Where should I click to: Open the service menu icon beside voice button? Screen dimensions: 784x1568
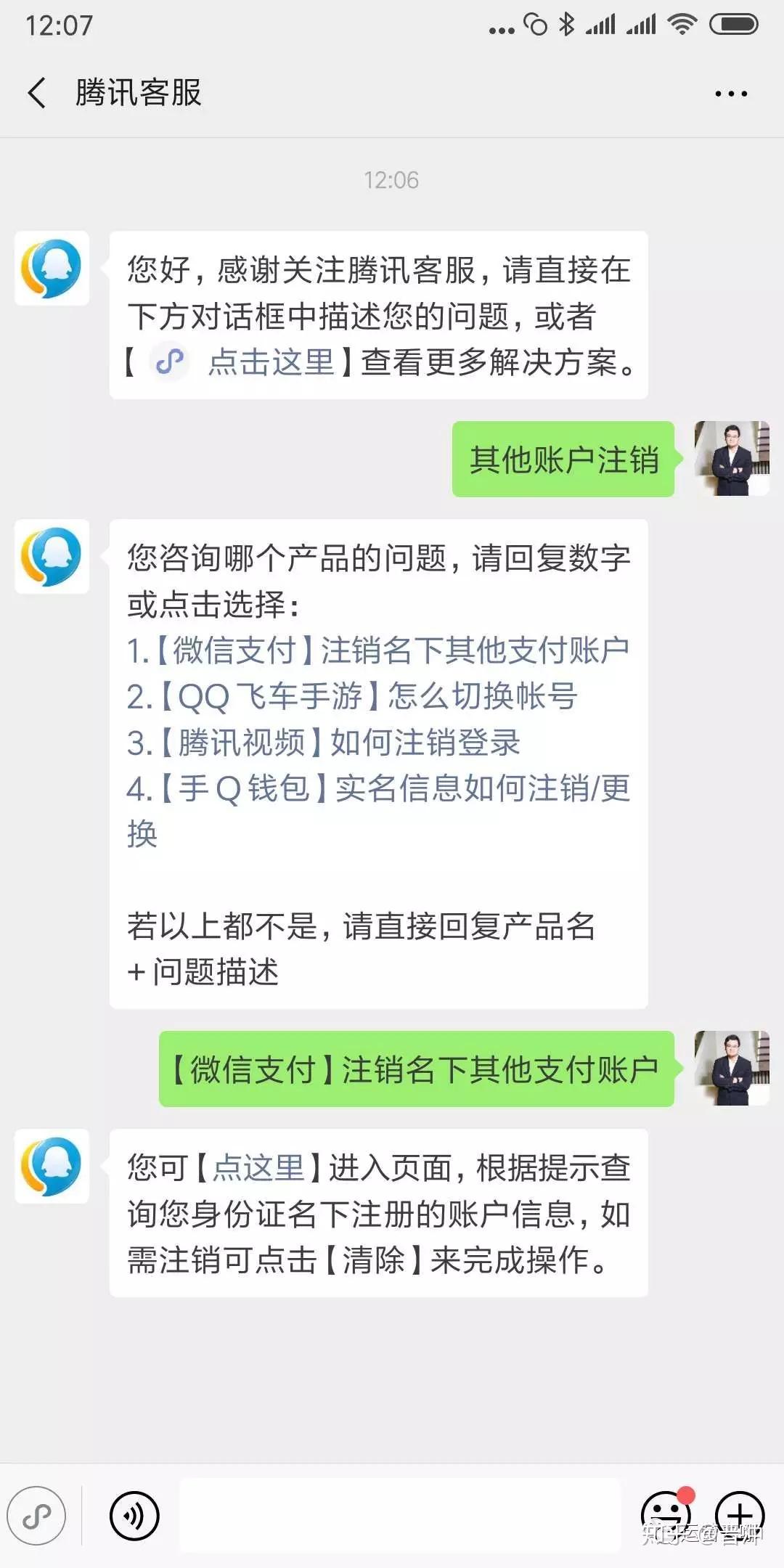(37, 1516)
